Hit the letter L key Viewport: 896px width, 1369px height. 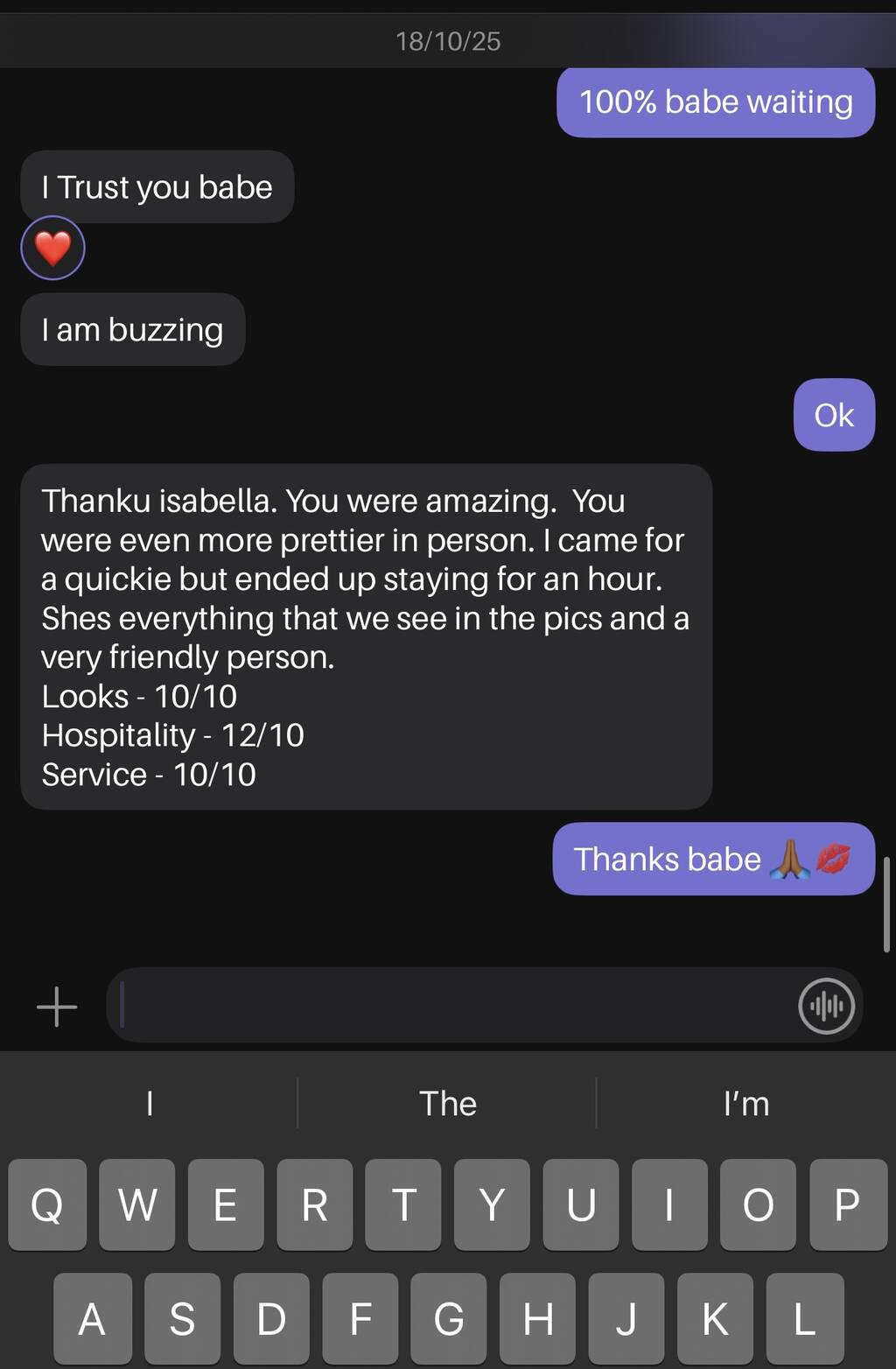pos(804,1318)
